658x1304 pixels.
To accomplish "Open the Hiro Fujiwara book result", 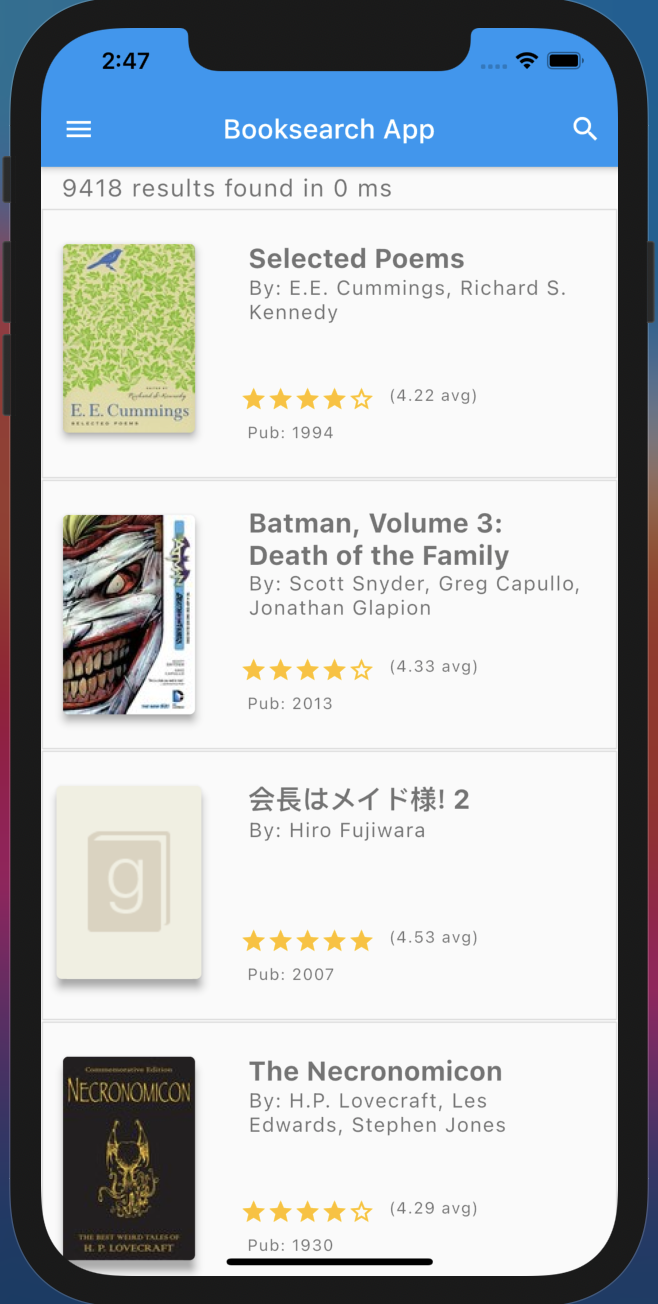I will 329,886.
